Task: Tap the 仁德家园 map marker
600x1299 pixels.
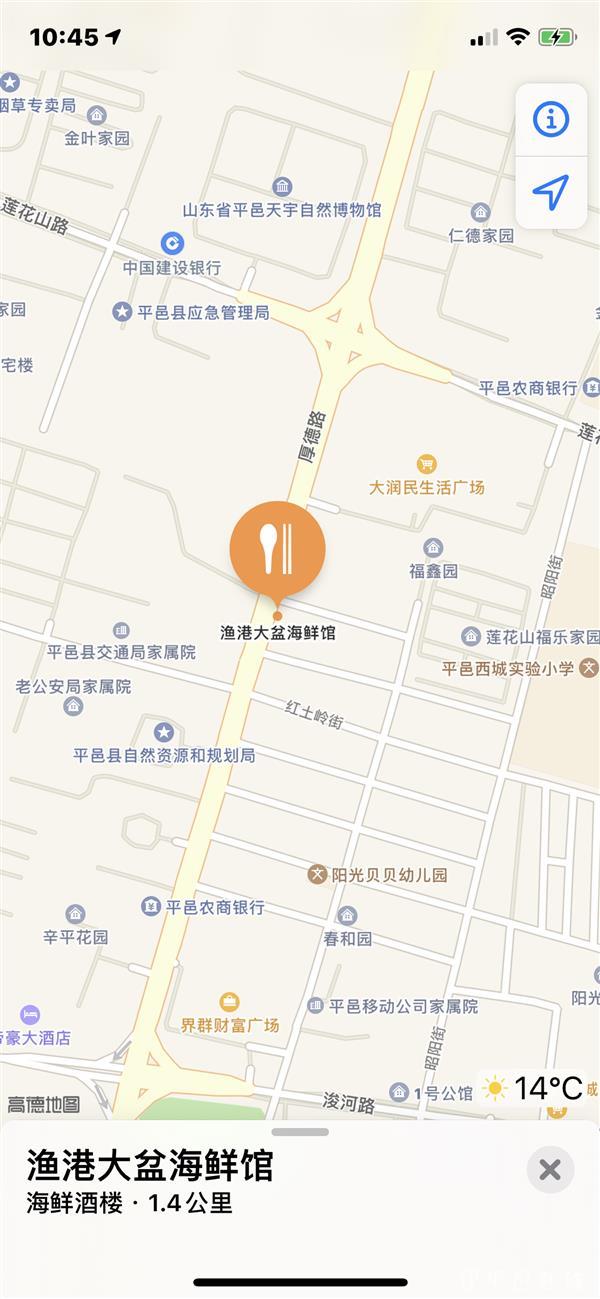Action: (481, 212)
